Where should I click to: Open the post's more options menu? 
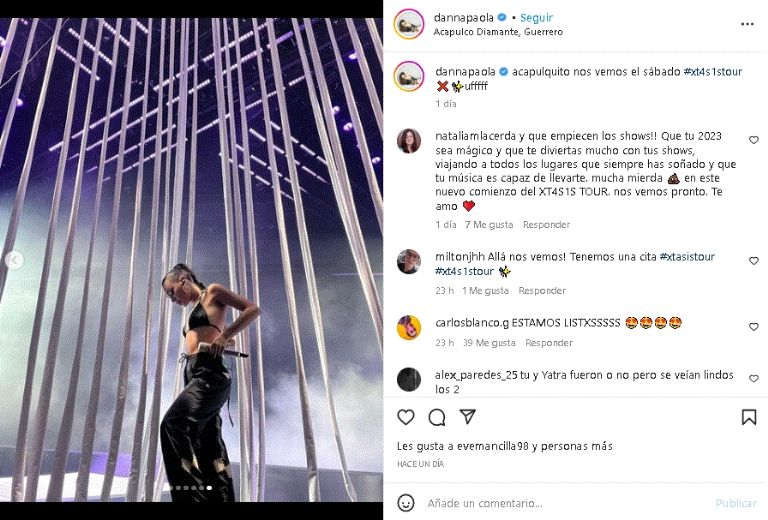pyautogui.click(x=747, y=23)
